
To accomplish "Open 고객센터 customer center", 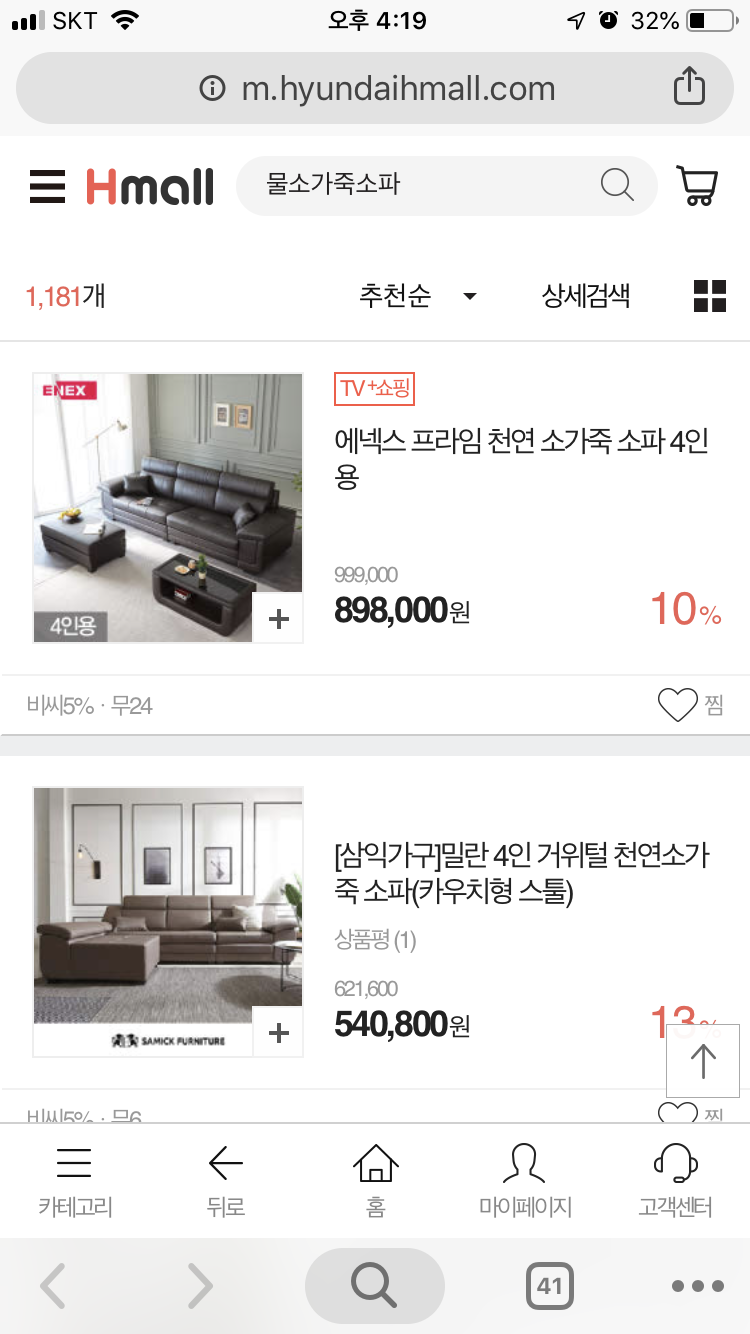I will click(x=675, y=1181).
